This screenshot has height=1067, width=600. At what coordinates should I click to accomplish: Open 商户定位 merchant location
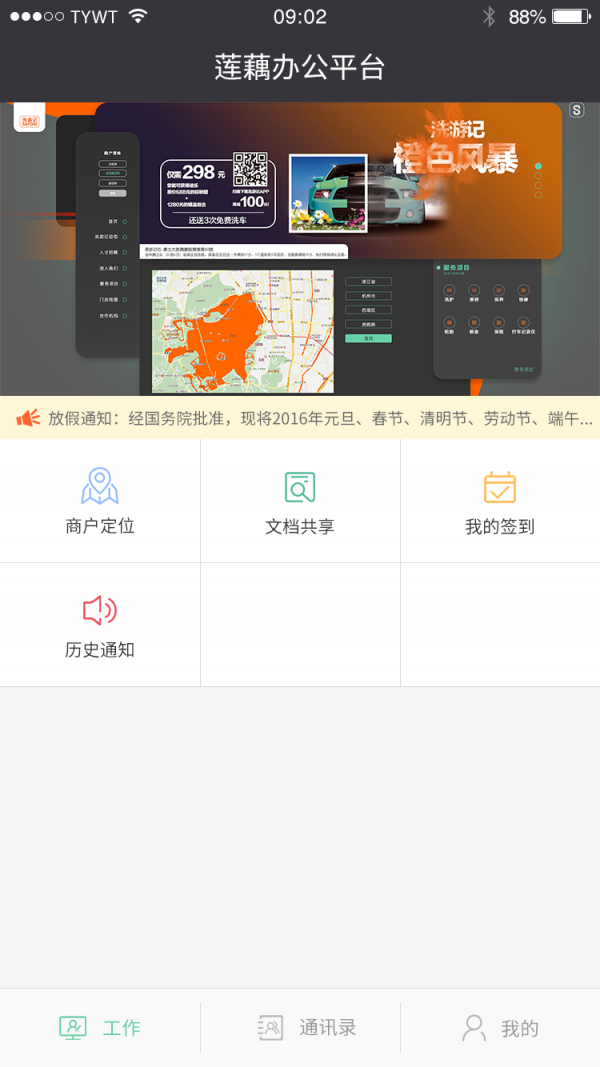click(x=100, y=501)
